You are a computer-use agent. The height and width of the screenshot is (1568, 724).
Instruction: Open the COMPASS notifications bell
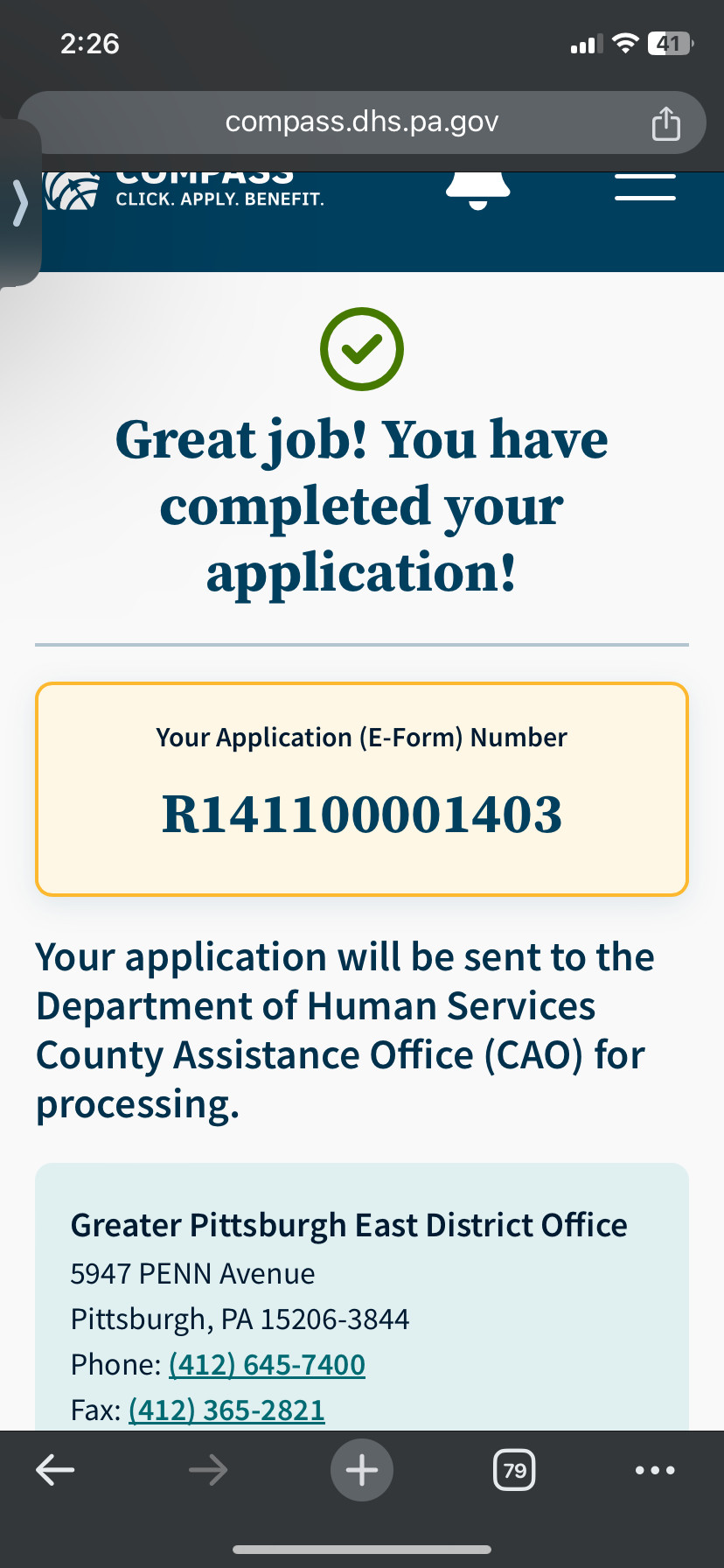pyautogui.click(x=477, y=190)
